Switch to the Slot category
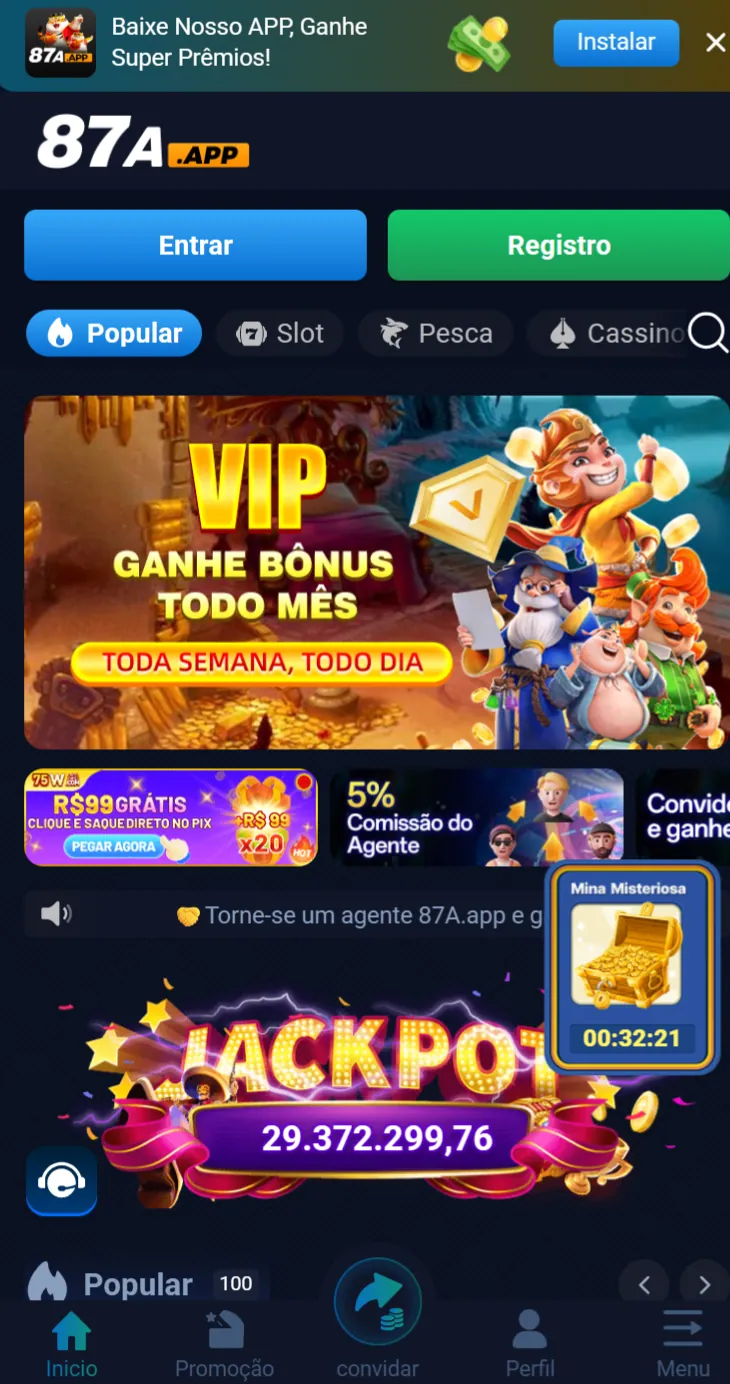Image resolution: width=730 pixels, height=1384 pixels. click(280, 333)
